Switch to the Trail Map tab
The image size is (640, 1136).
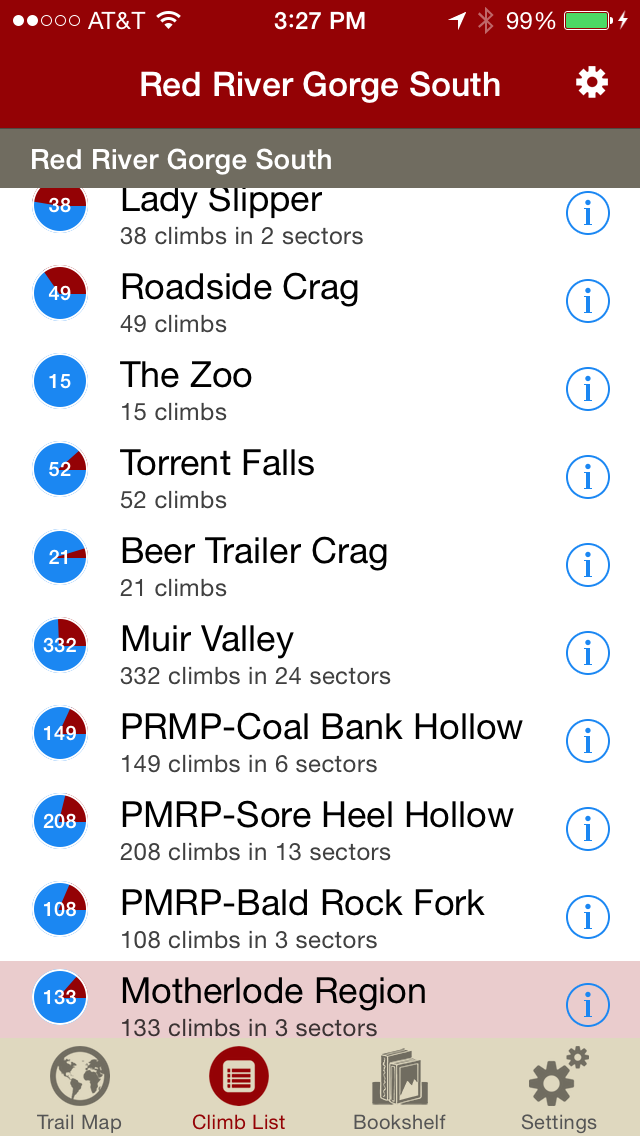[79, 1089]
